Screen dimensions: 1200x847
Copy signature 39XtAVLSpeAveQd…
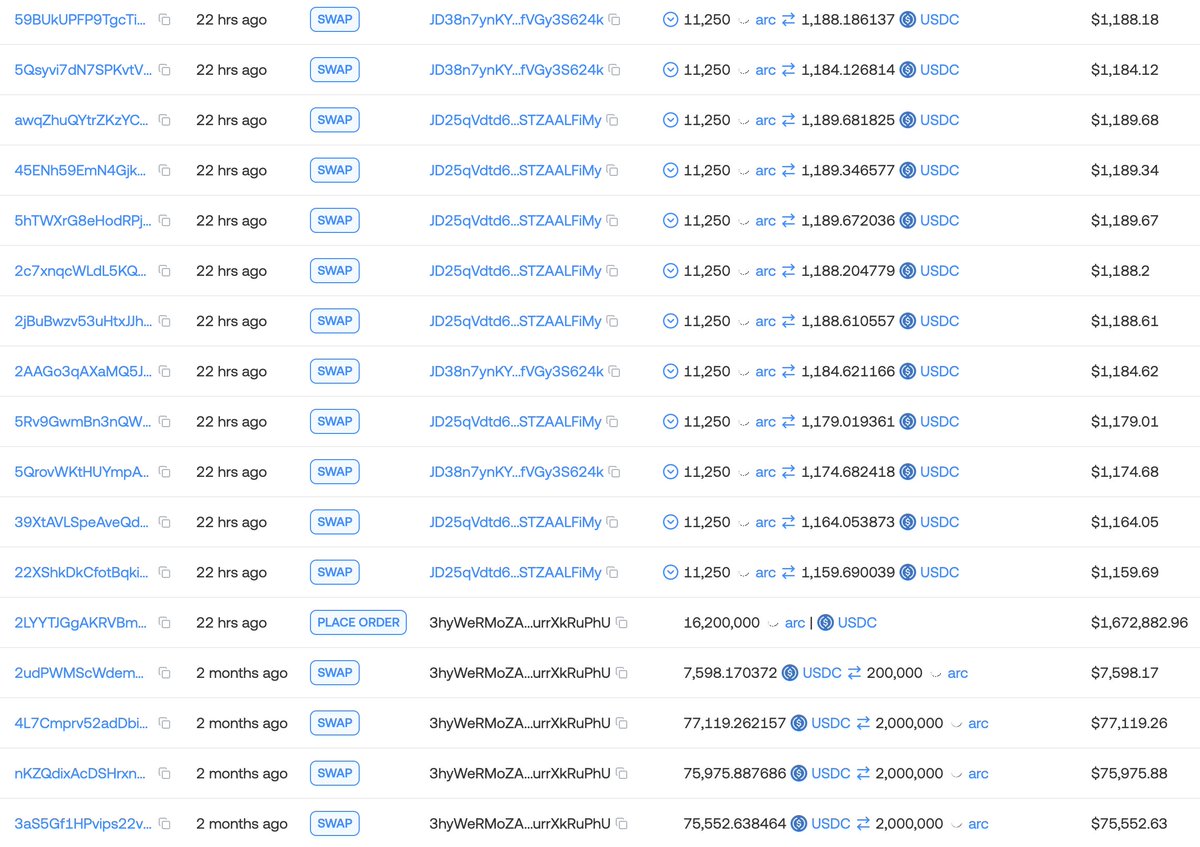tap(165, 522)
